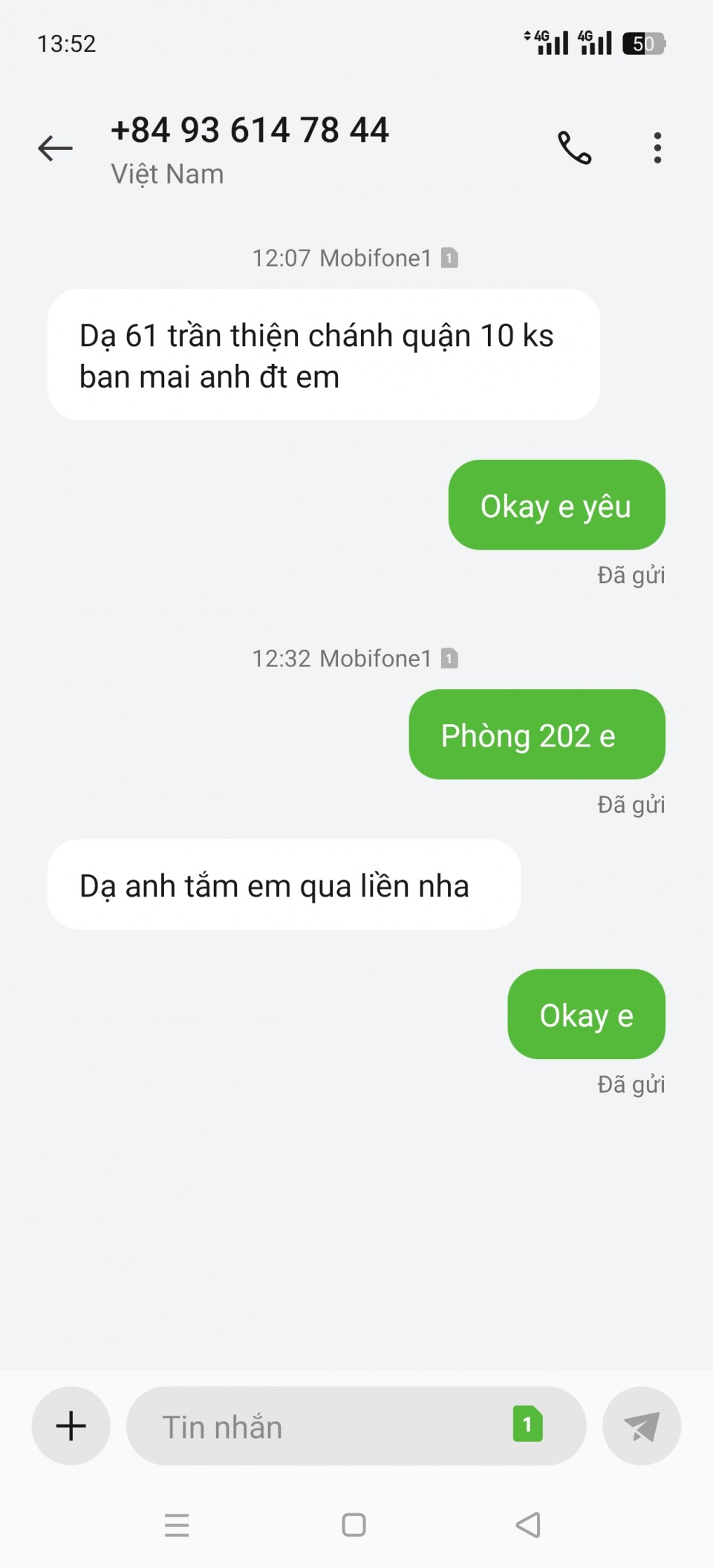Screen dimensions: 713x1568
Task: Switch the SIM 1 selector in message field
Action: pos(528,1424)
